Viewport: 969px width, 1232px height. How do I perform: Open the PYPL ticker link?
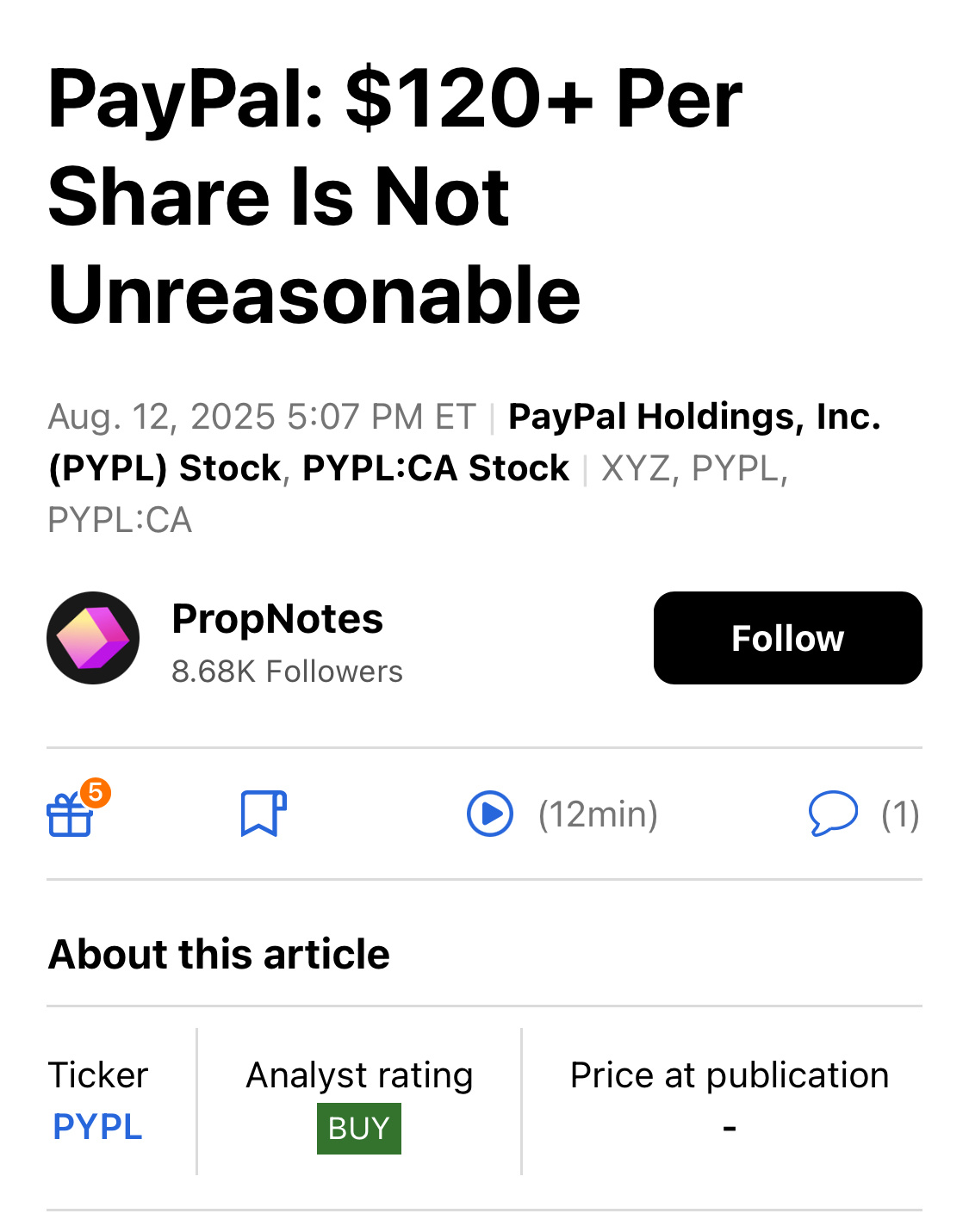[96, 1127]
